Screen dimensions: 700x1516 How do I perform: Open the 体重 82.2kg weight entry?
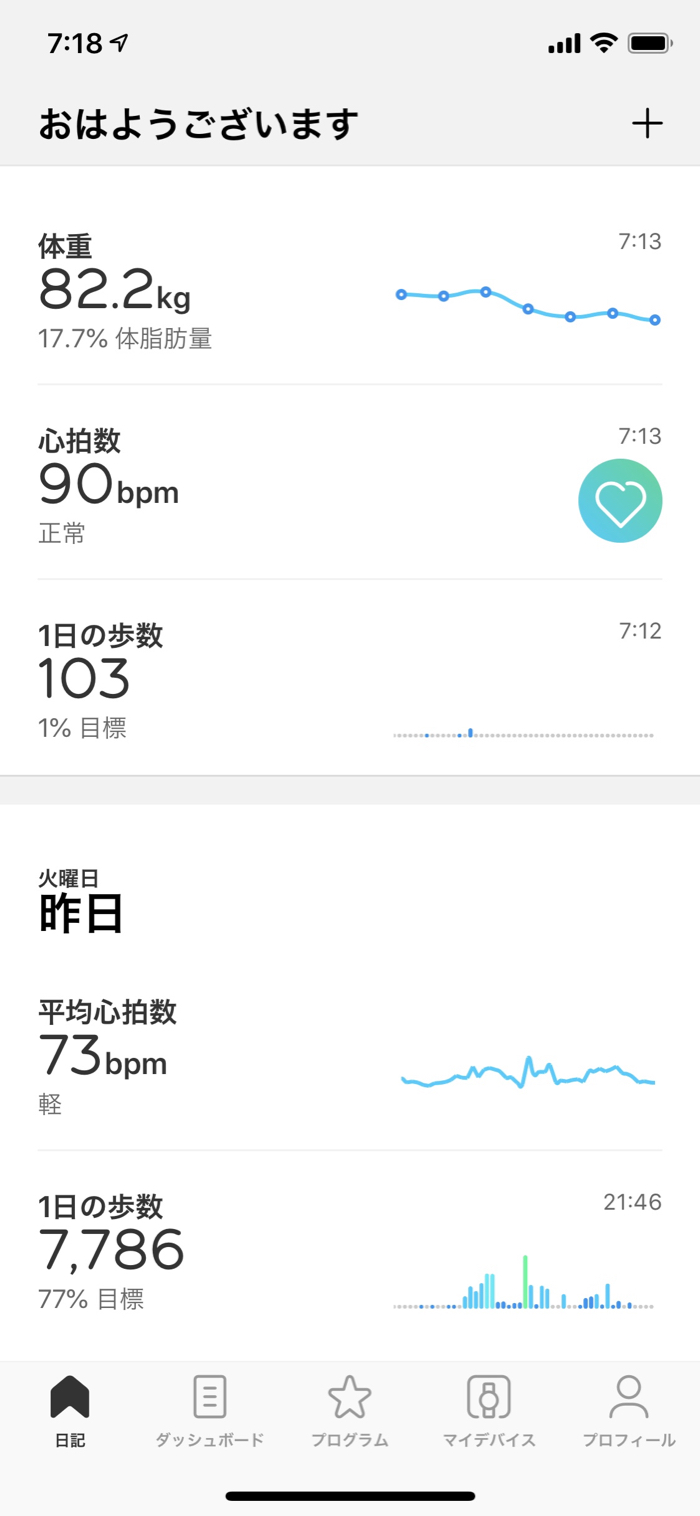pos(350,290)
